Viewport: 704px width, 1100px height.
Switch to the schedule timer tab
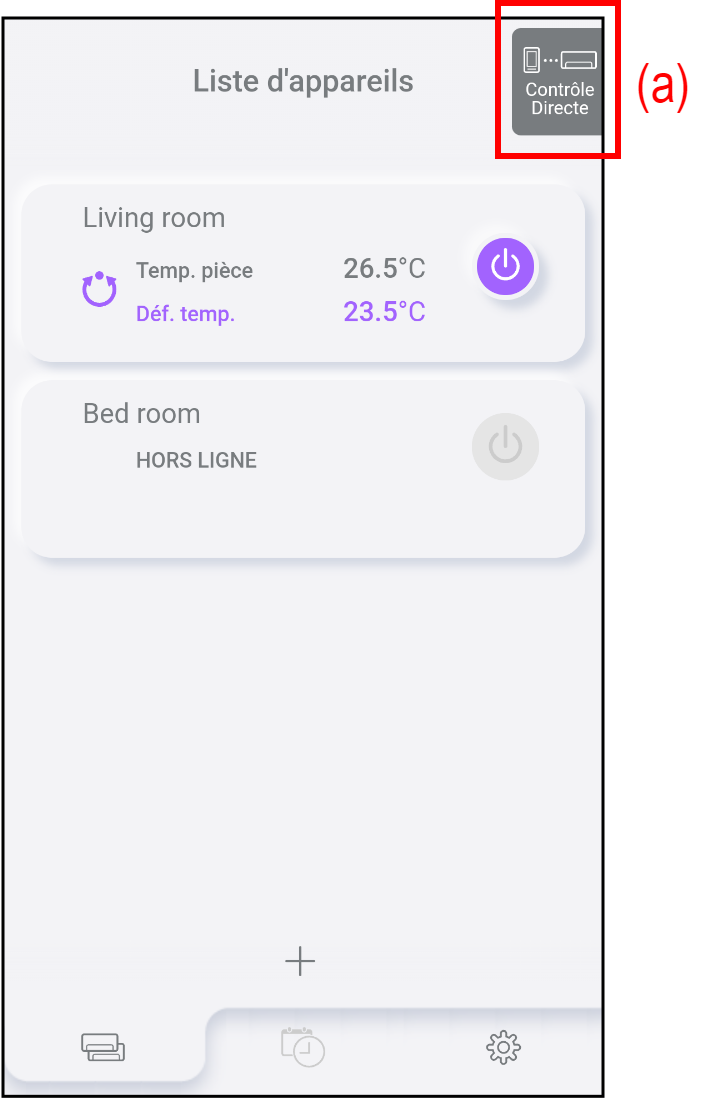pos(303,1047)
